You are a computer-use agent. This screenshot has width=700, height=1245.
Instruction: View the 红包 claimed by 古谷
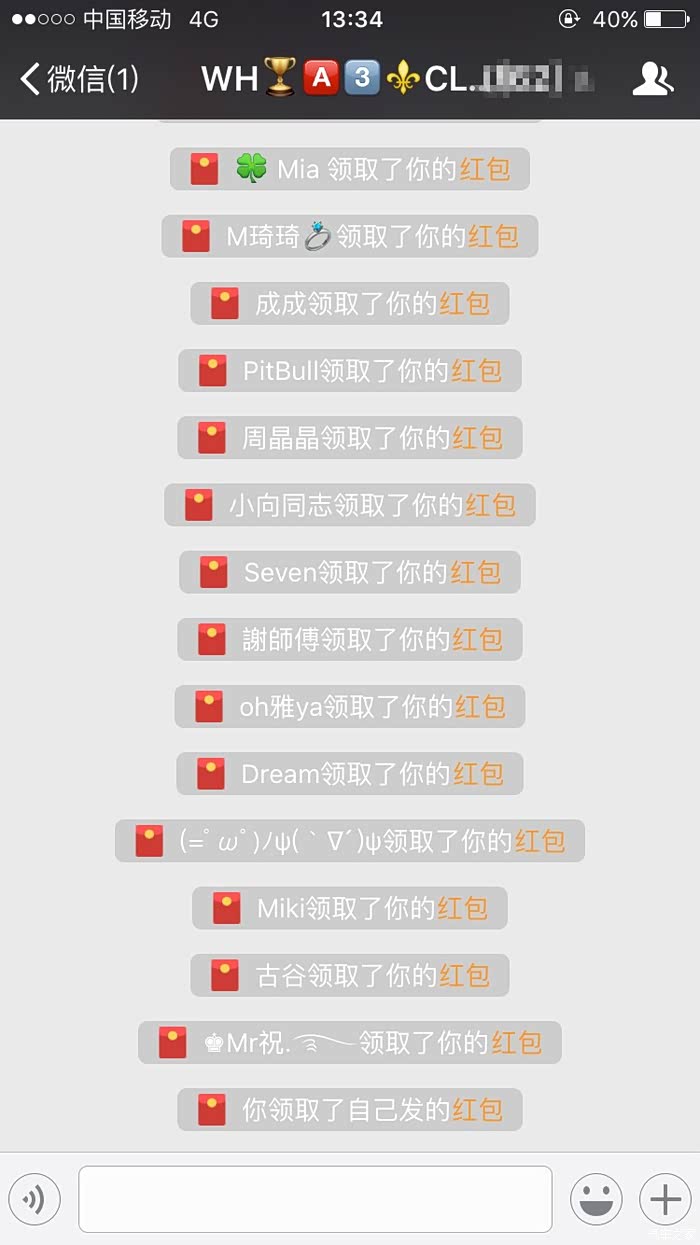464,975
